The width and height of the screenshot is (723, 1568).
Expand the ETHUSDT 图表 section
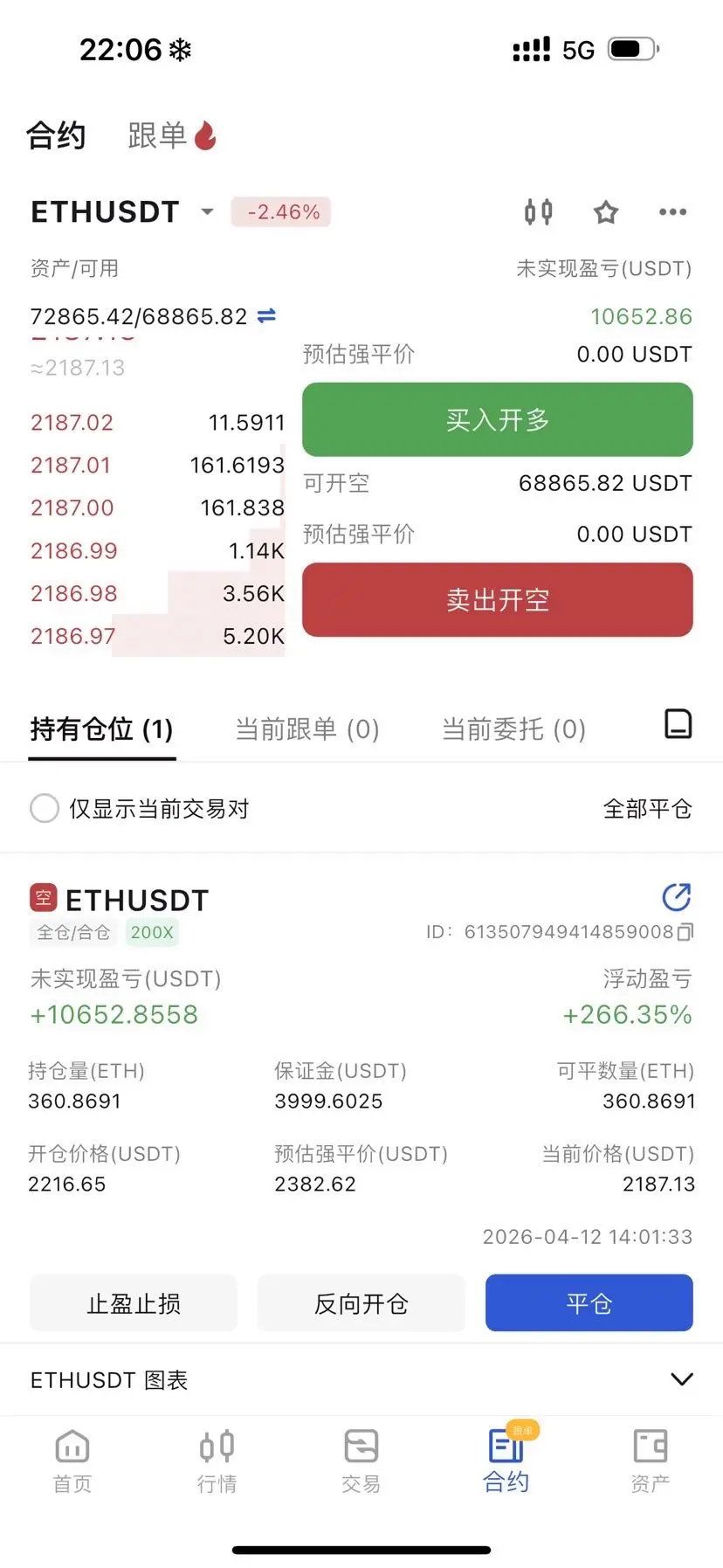pos(681,1379)
